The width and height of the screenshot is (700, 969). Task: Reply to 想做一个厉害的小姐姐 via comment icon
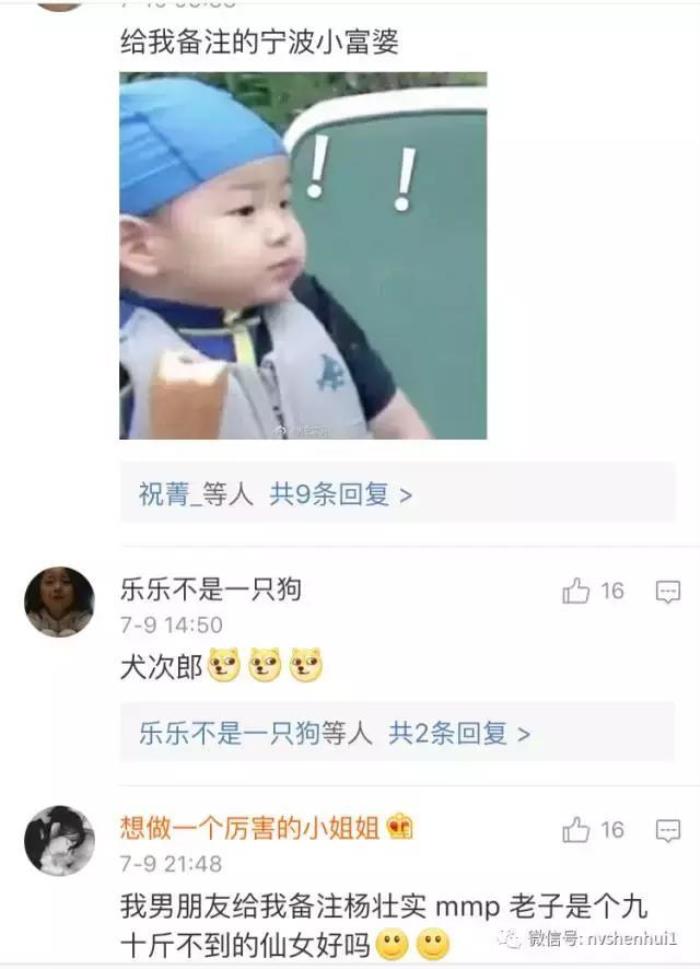[668, 830]
